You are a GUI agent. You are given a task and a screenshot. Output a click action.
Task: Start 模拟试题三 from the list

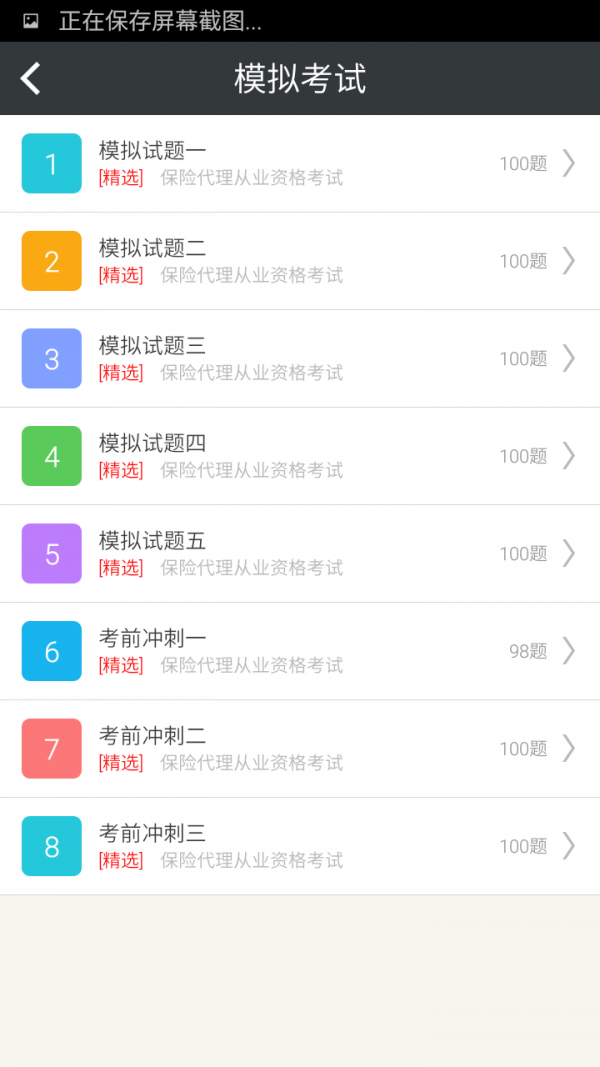(x=300, y=359)
